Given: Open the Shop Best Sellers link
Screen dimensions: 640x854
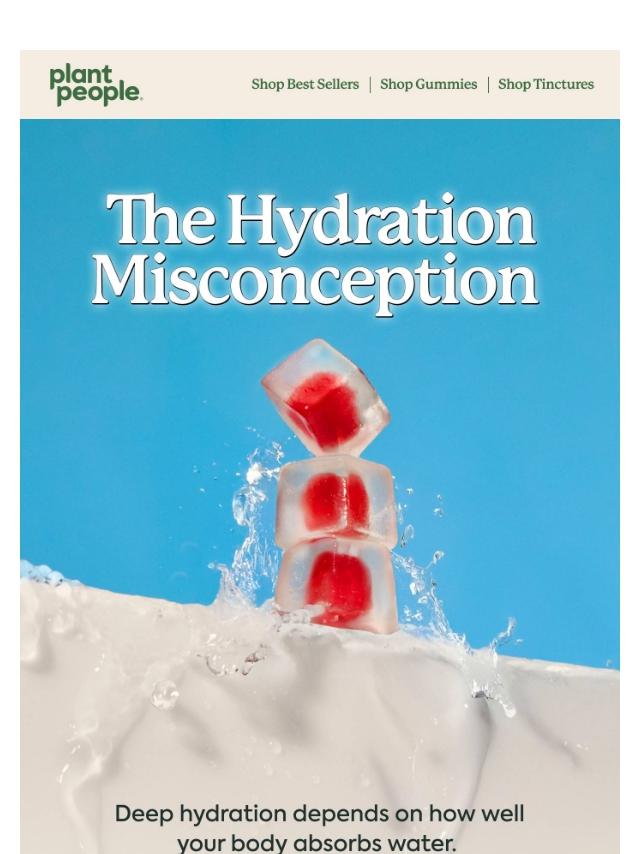Looking at the screenshot, I should [305, 85].
